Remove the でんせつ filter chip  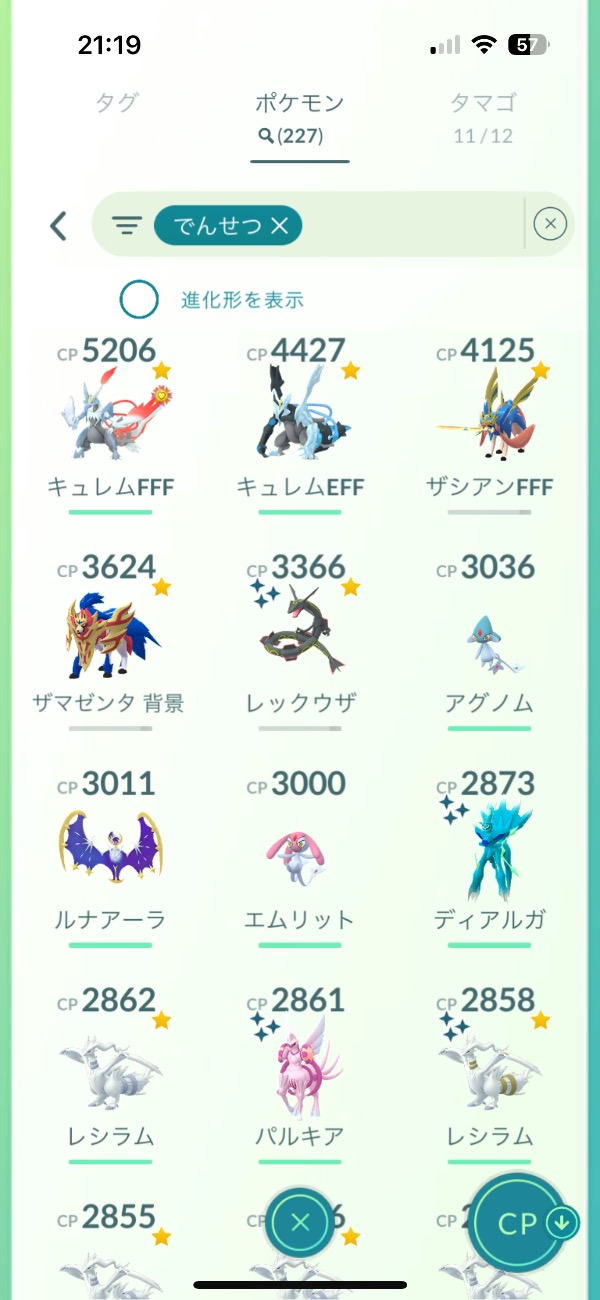tap(280, 227)
